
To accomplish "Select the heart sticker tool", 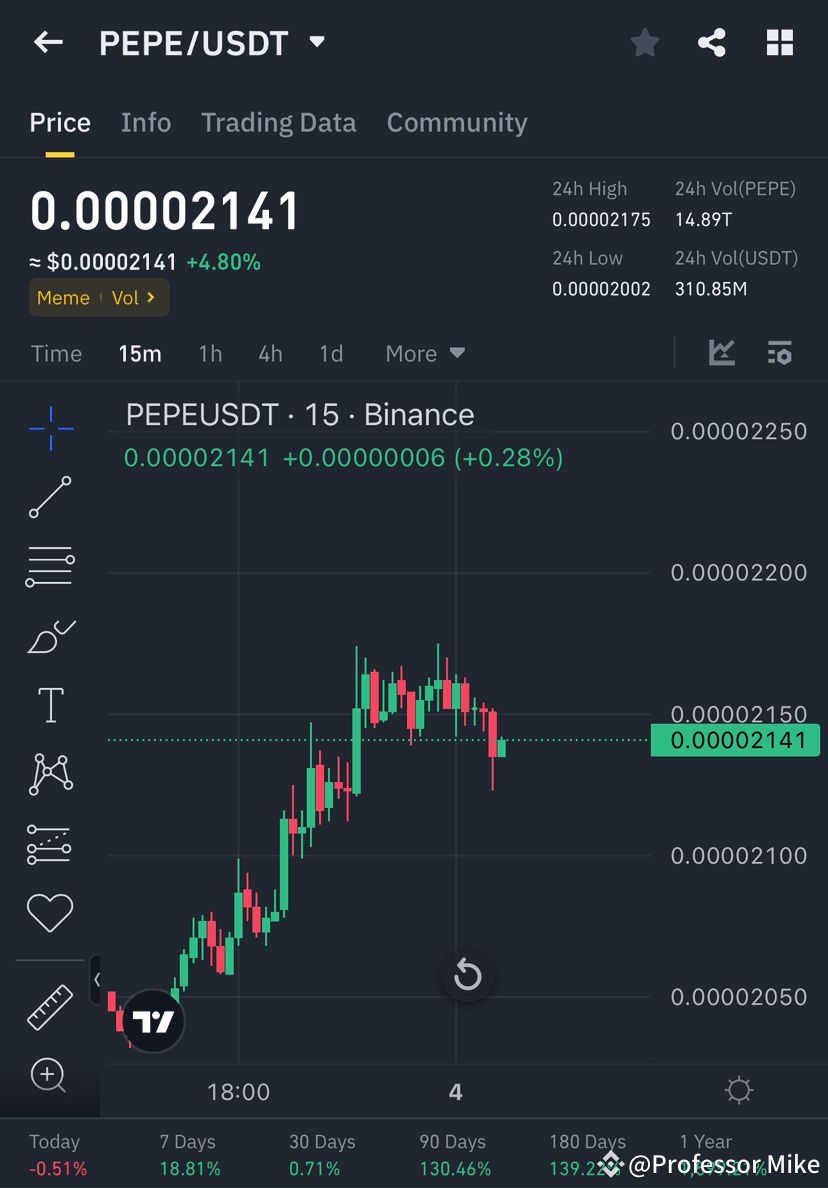I will (x=50, y=912).
